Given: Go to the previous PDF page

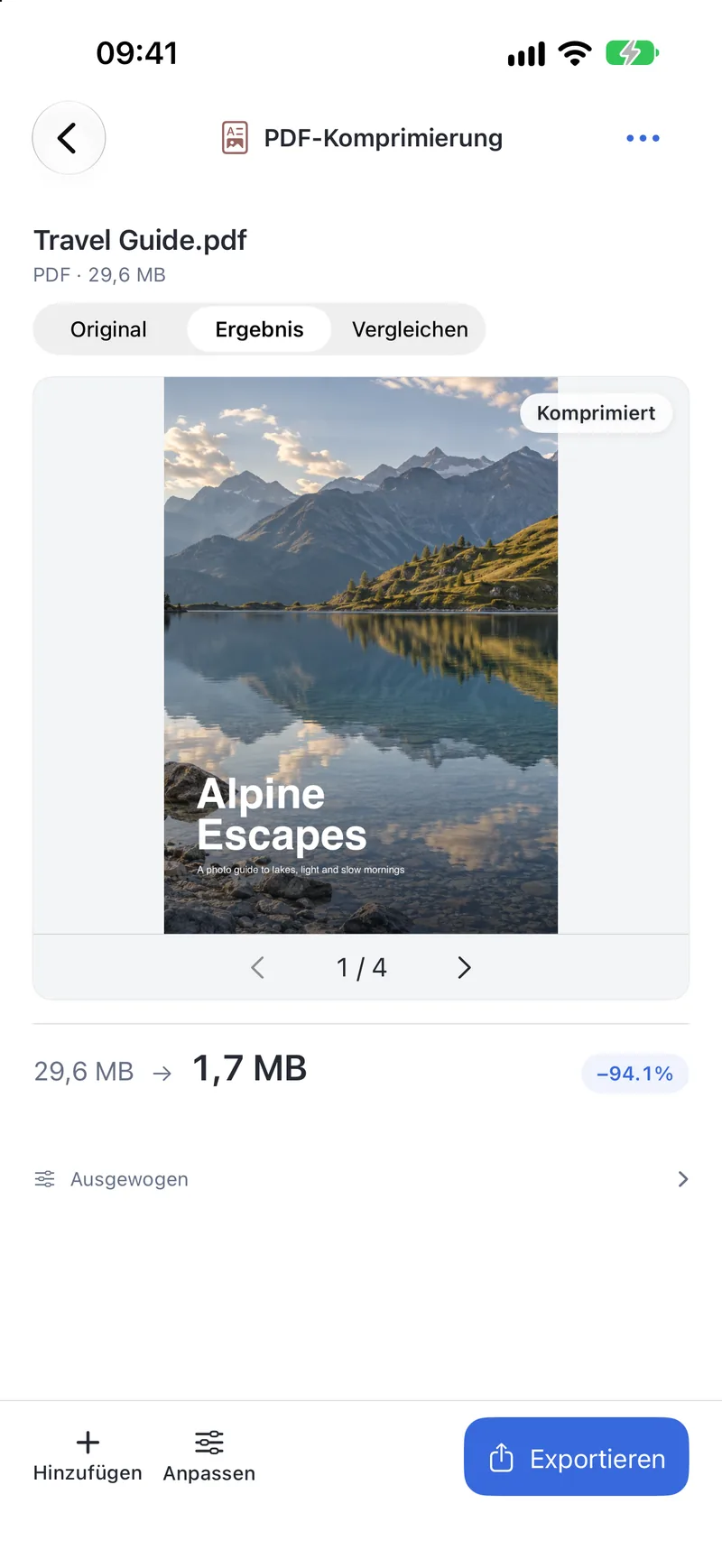Looking at the screenshot, I should coord(258,967).
